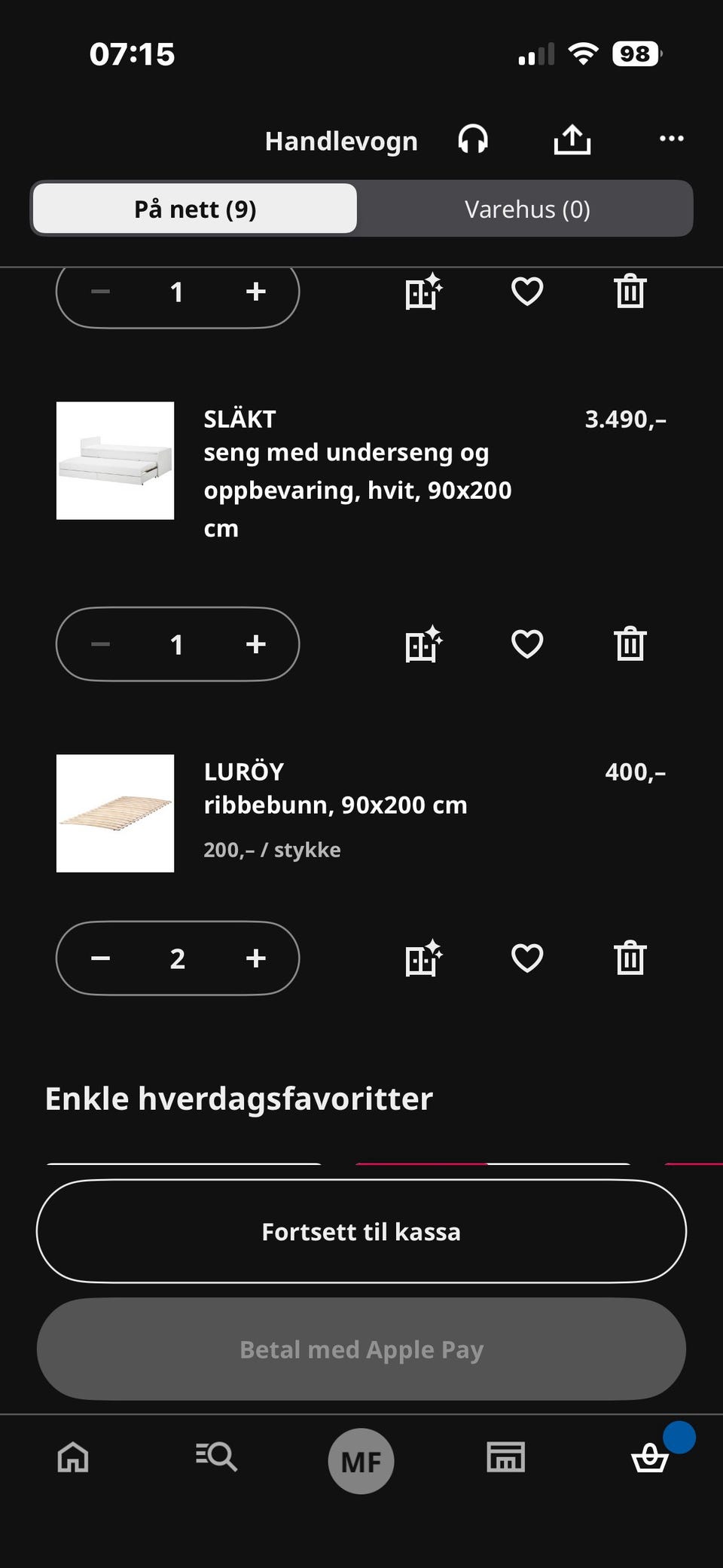Open MF profile tab
The image size is (723, 1568).
pyautogui.click(x=361, y=1461)
